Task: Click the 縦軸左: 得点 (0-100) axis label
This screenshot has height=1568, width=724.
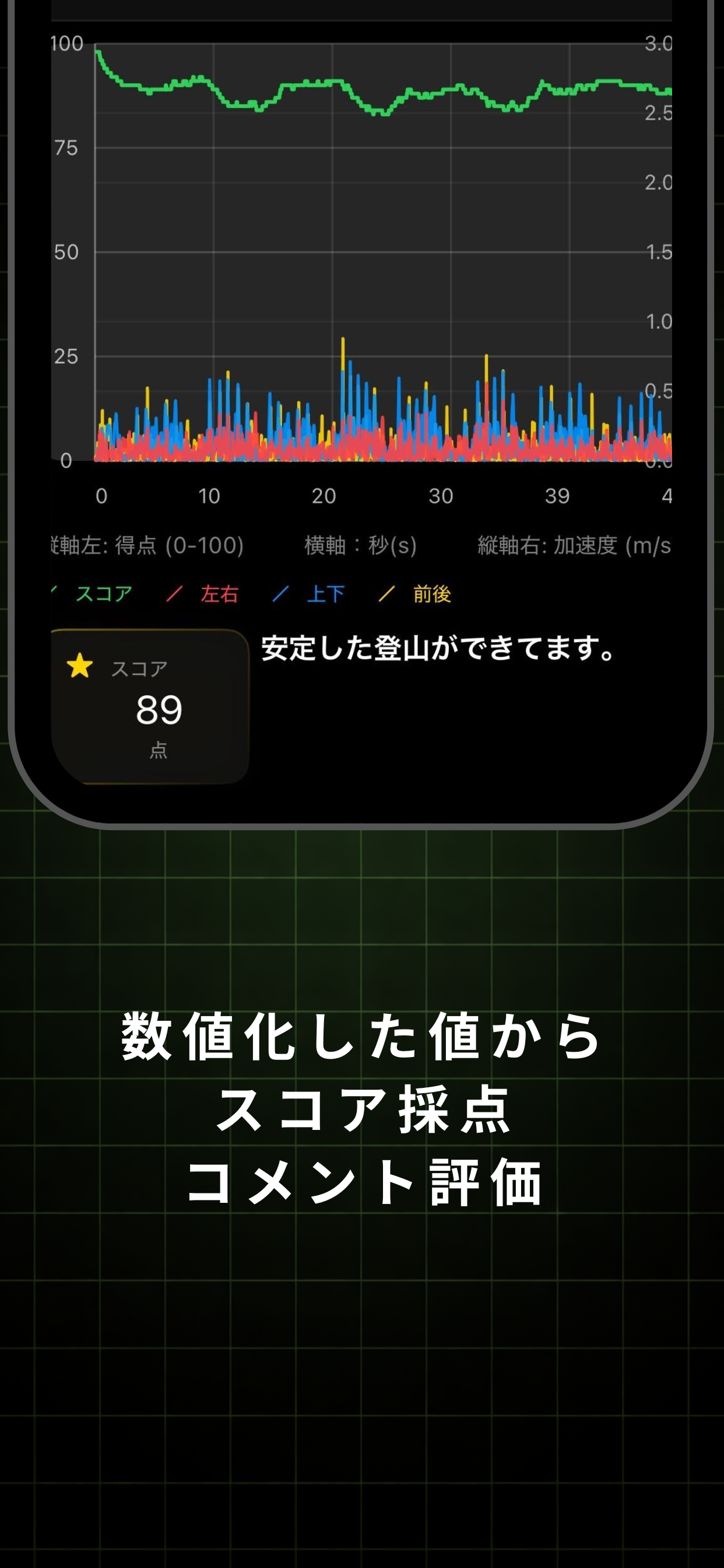Action: coord(146,546)
